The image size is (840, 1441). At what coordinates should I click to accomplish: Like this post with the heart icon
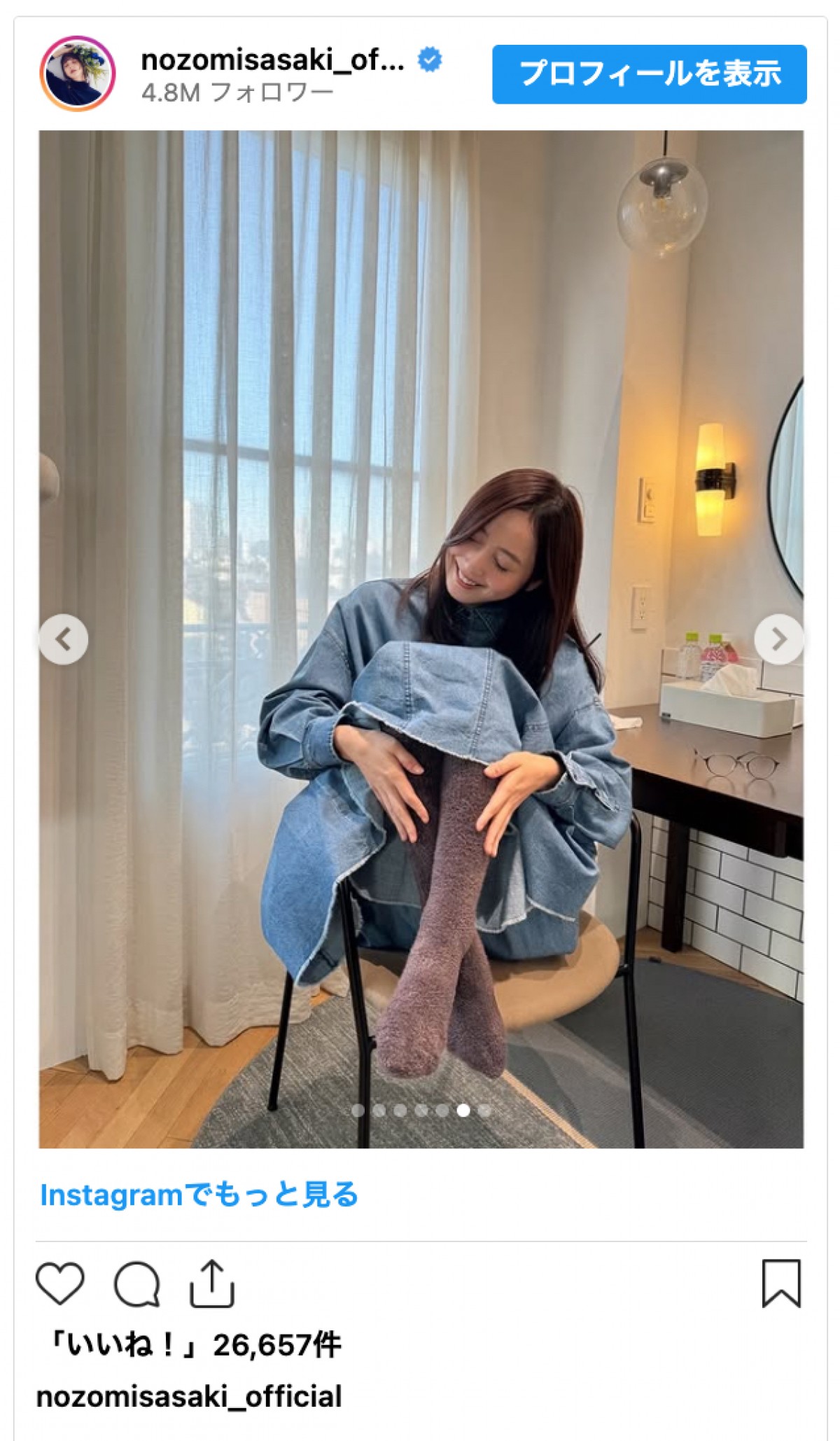(60, 1283)
